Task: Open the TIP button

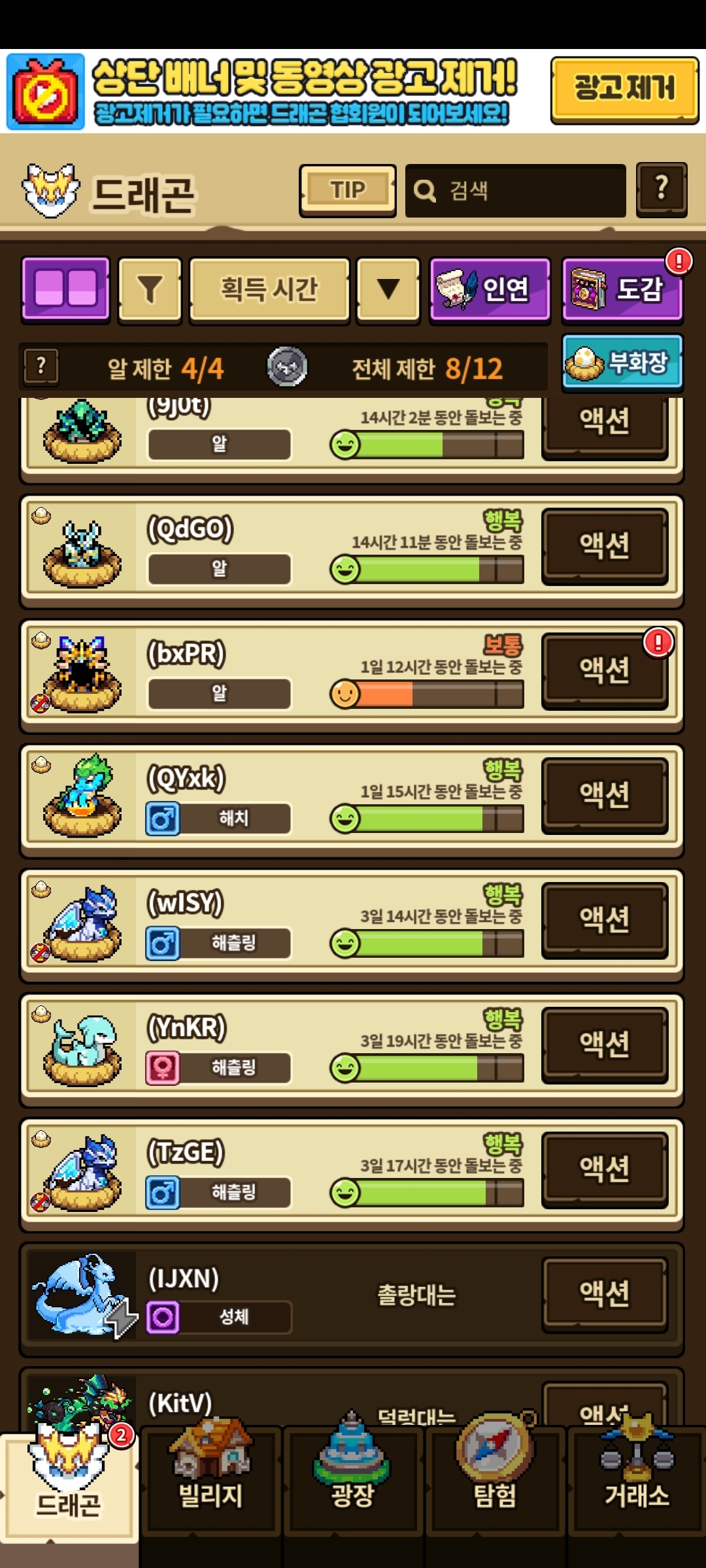Action: (348, 190)
